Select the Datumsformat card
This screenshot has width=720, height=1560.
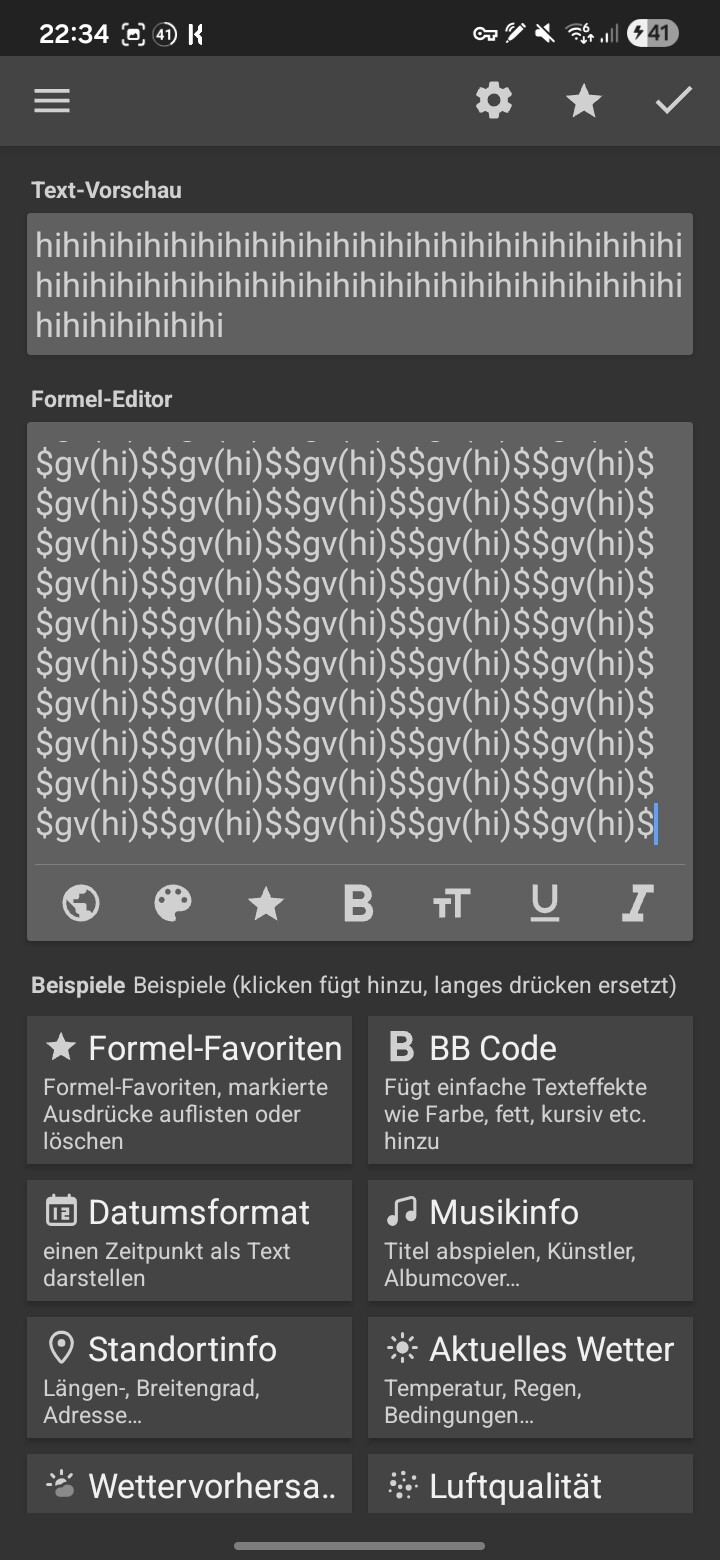click(x=189, y=1240)
